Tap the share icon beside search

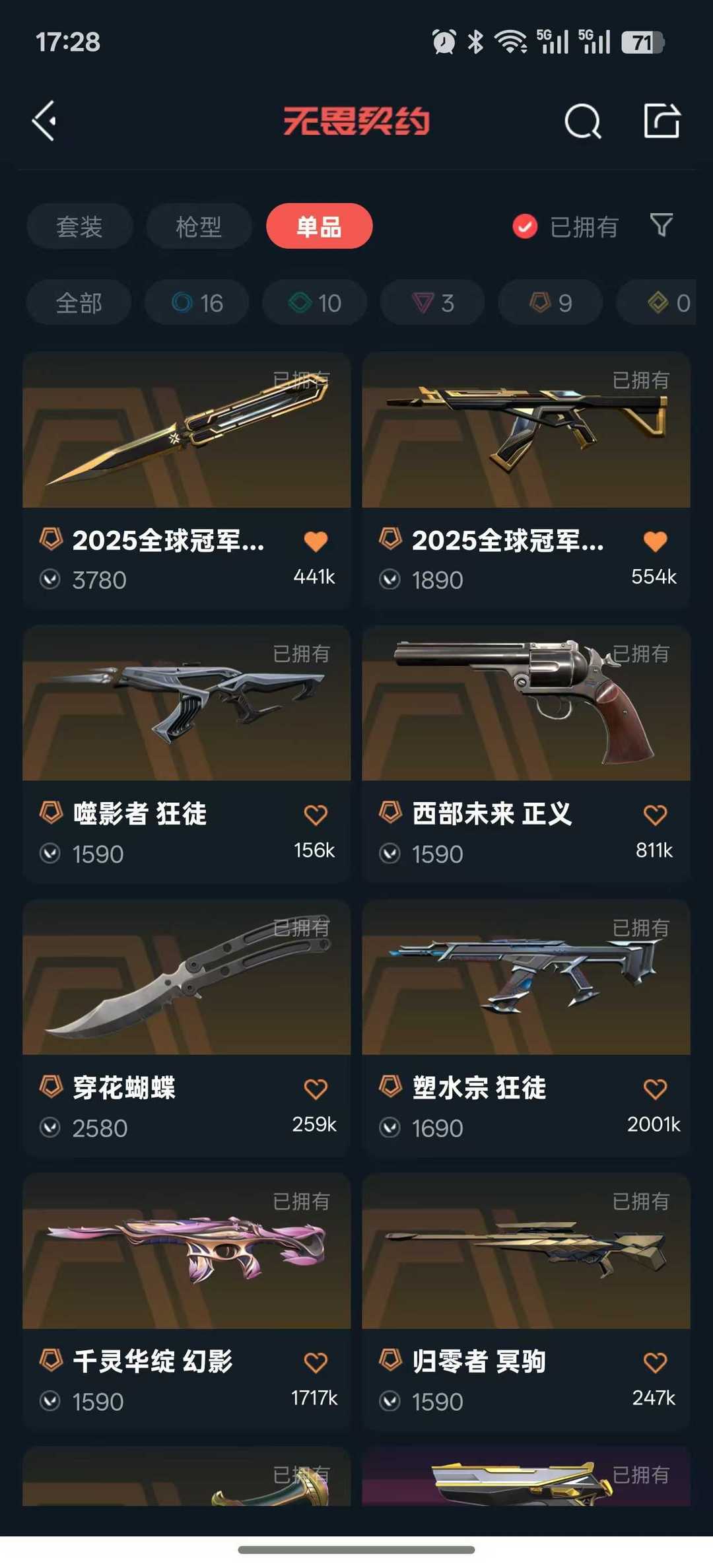click(x=662, y=120)
